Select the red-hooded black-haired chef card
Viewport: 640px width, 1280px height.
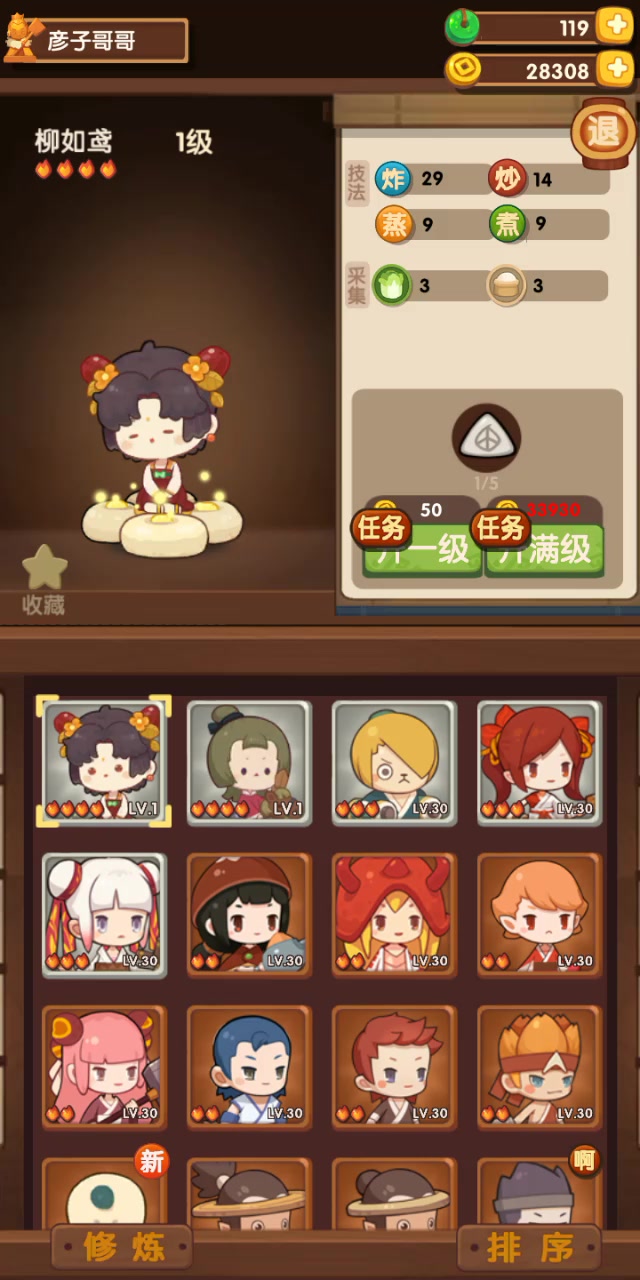point(250,914)
